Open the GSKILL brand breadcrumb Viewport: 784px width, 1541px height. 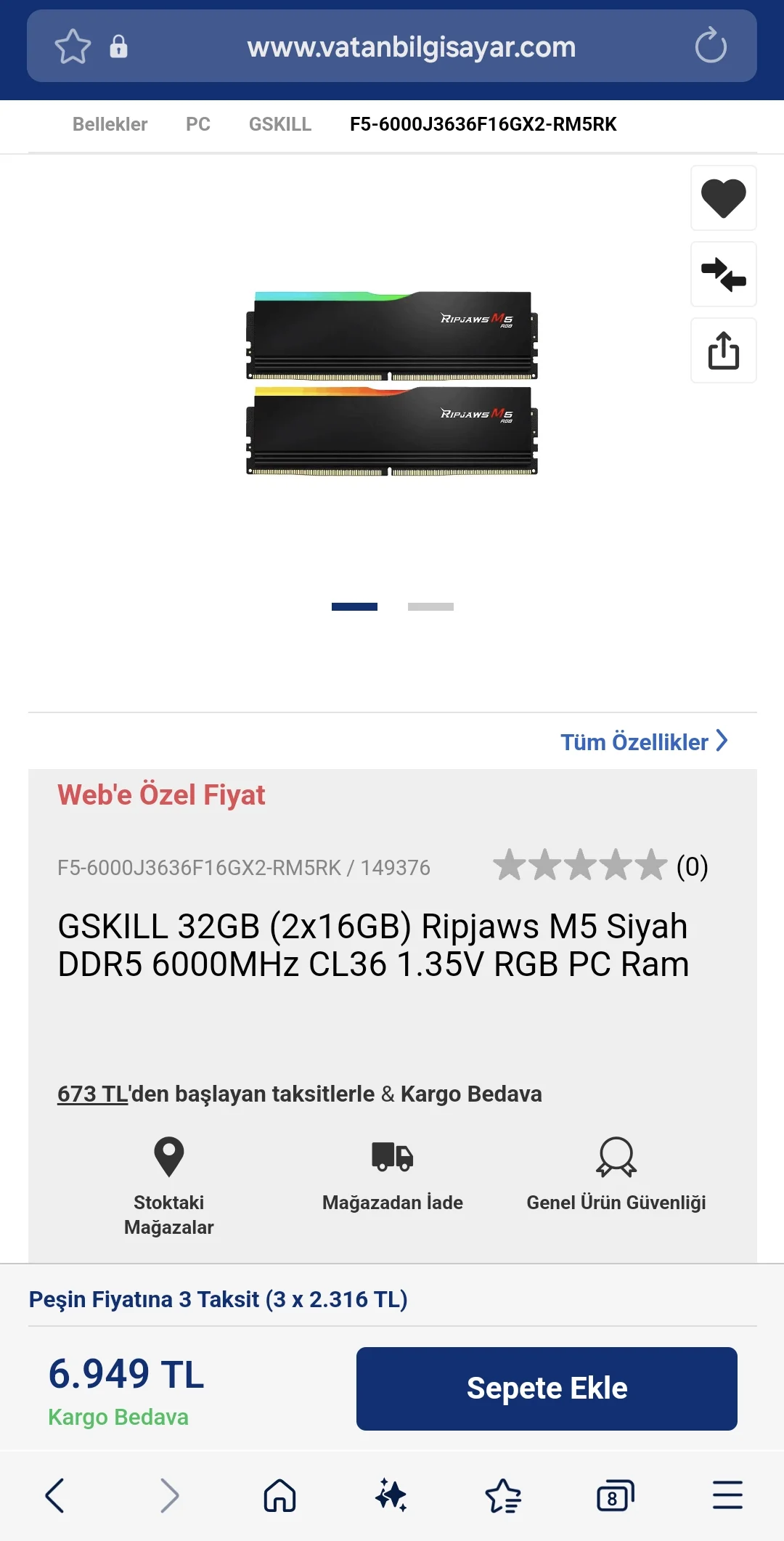pos(279,124)
